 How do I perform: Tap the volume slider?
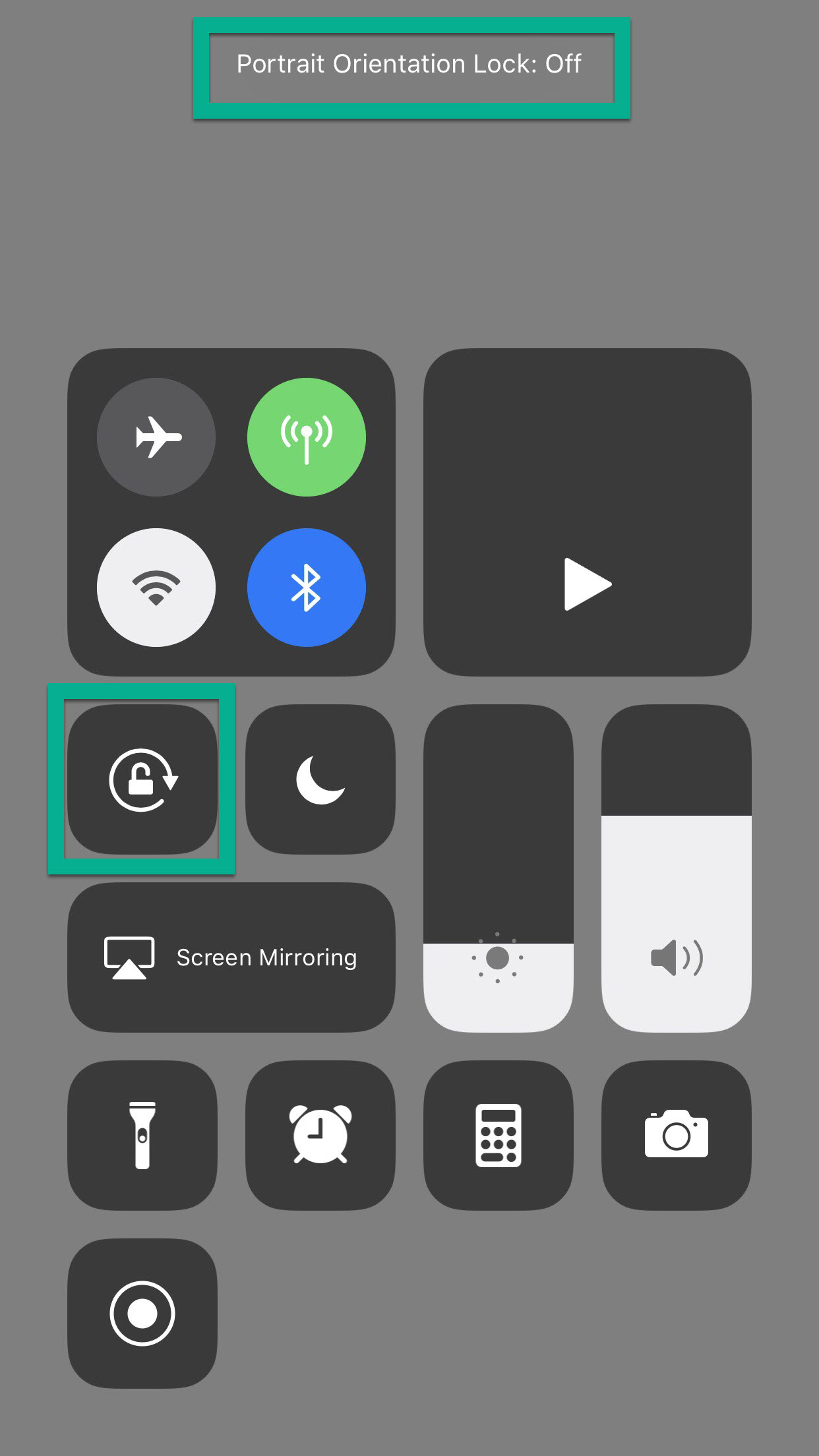pyautogui.click(x=676, y=868)
